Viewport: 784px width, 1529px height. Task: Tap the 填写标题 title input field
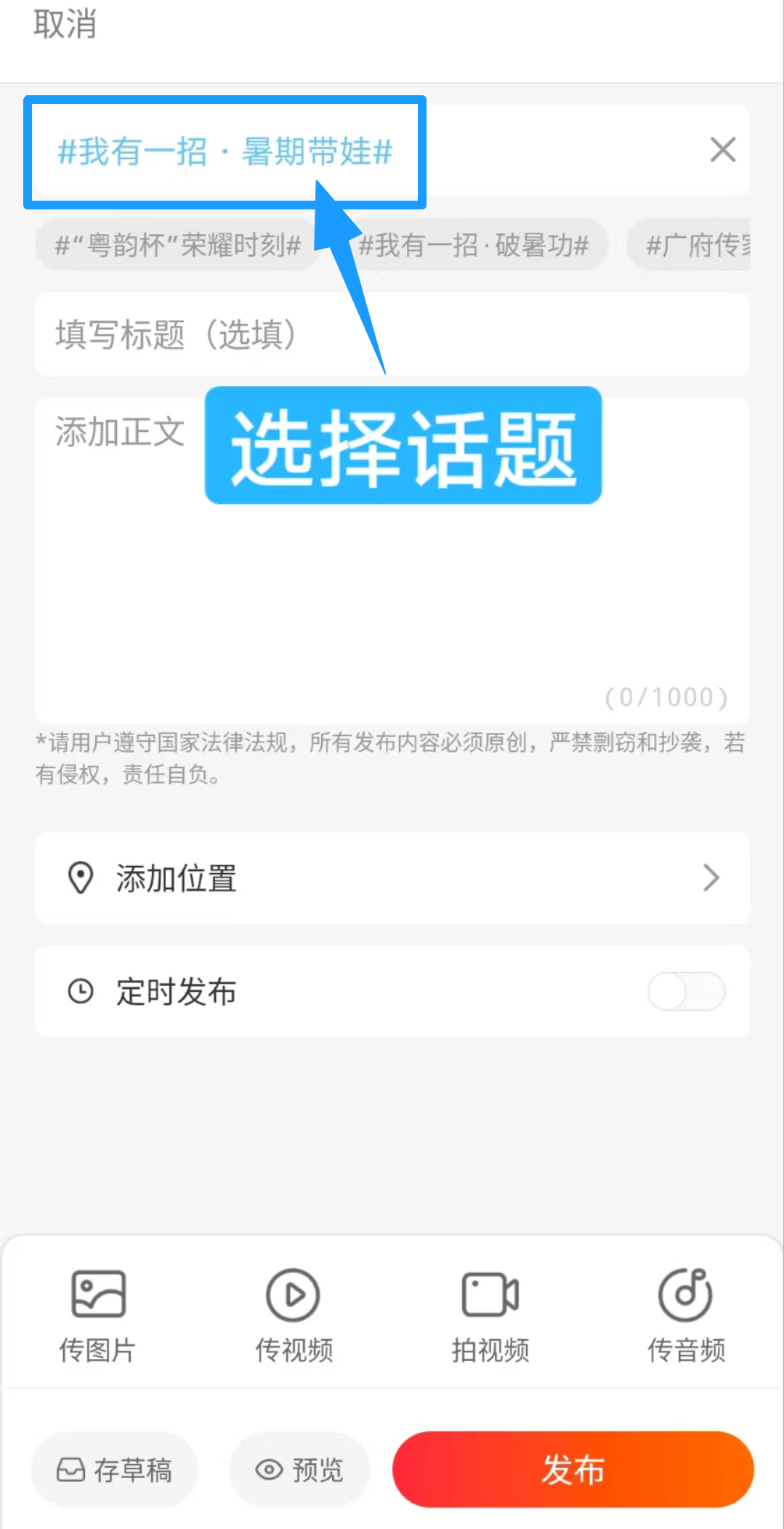291,335
